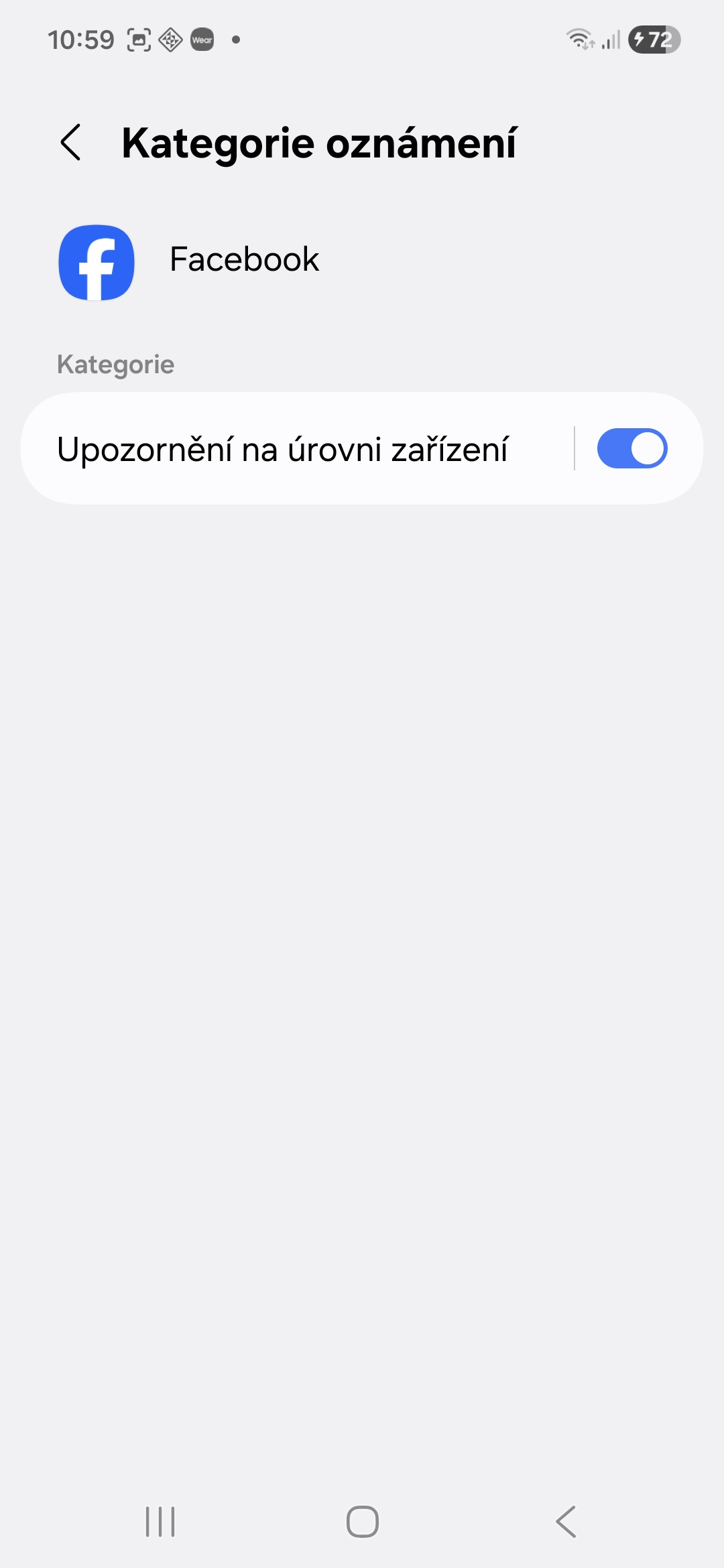This screenshot has height=1568, width=724.
Task: Disable the Upozornění na úrovni zařízení switch
Action: click(x=631, y=449)
